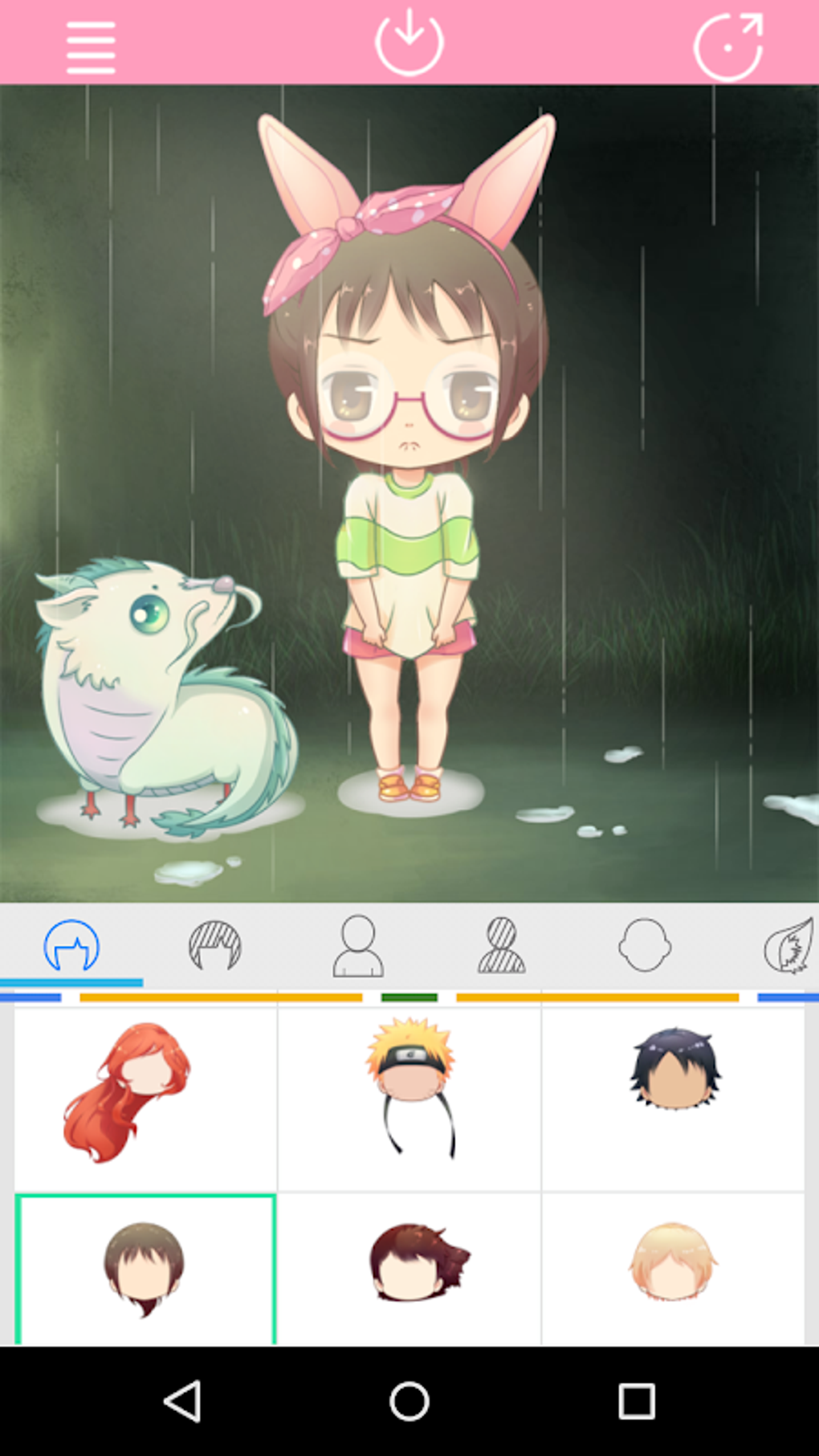Image resolution: width=819 pixels, height=1456 pixels.
Task: Choose the spiky blonde headband hairstyle
Action: 409,1099
